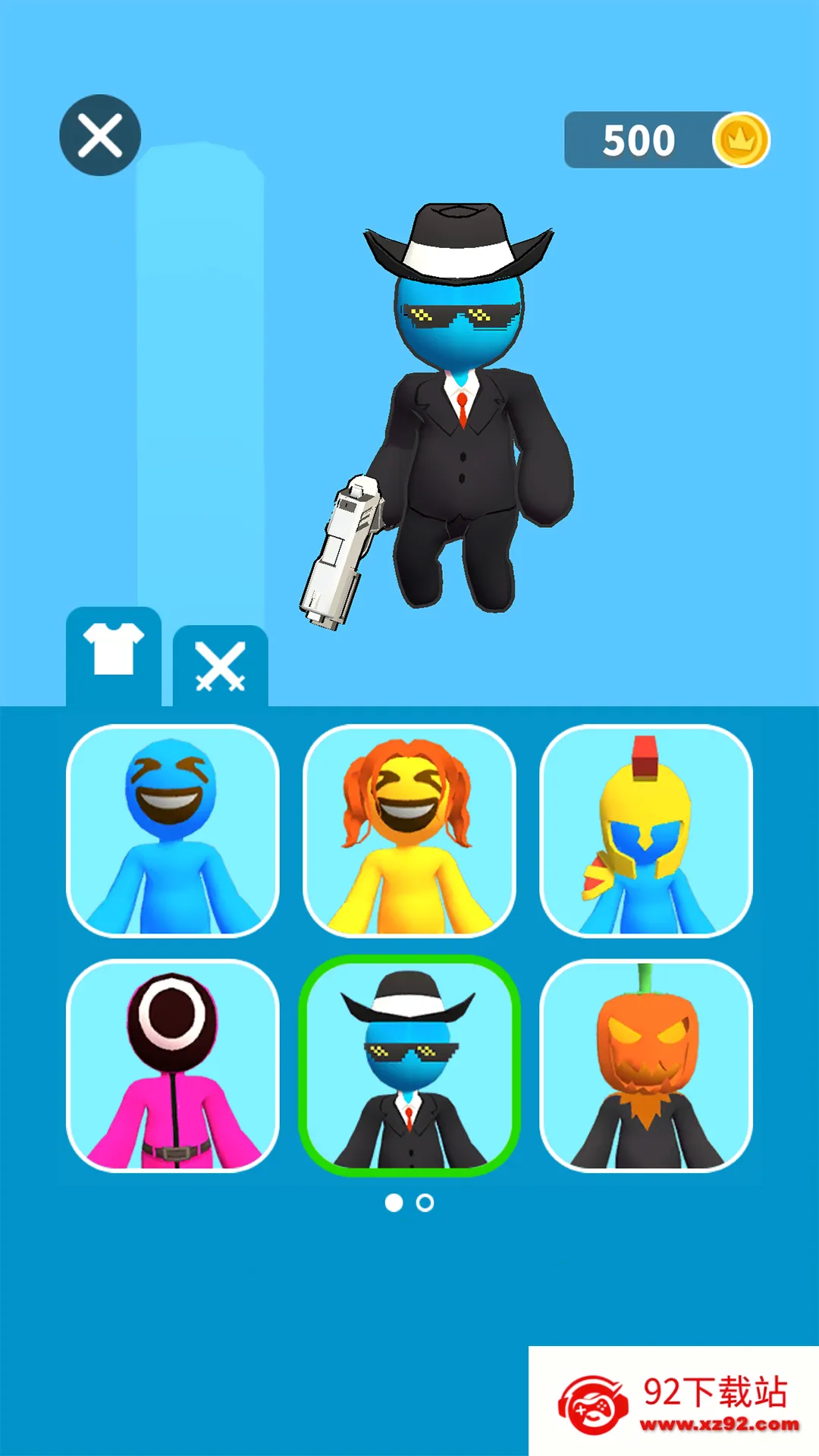This screenshot has width=819, height=1456.
Task: Close the skin shop screen
Action: tap(100, 135)
